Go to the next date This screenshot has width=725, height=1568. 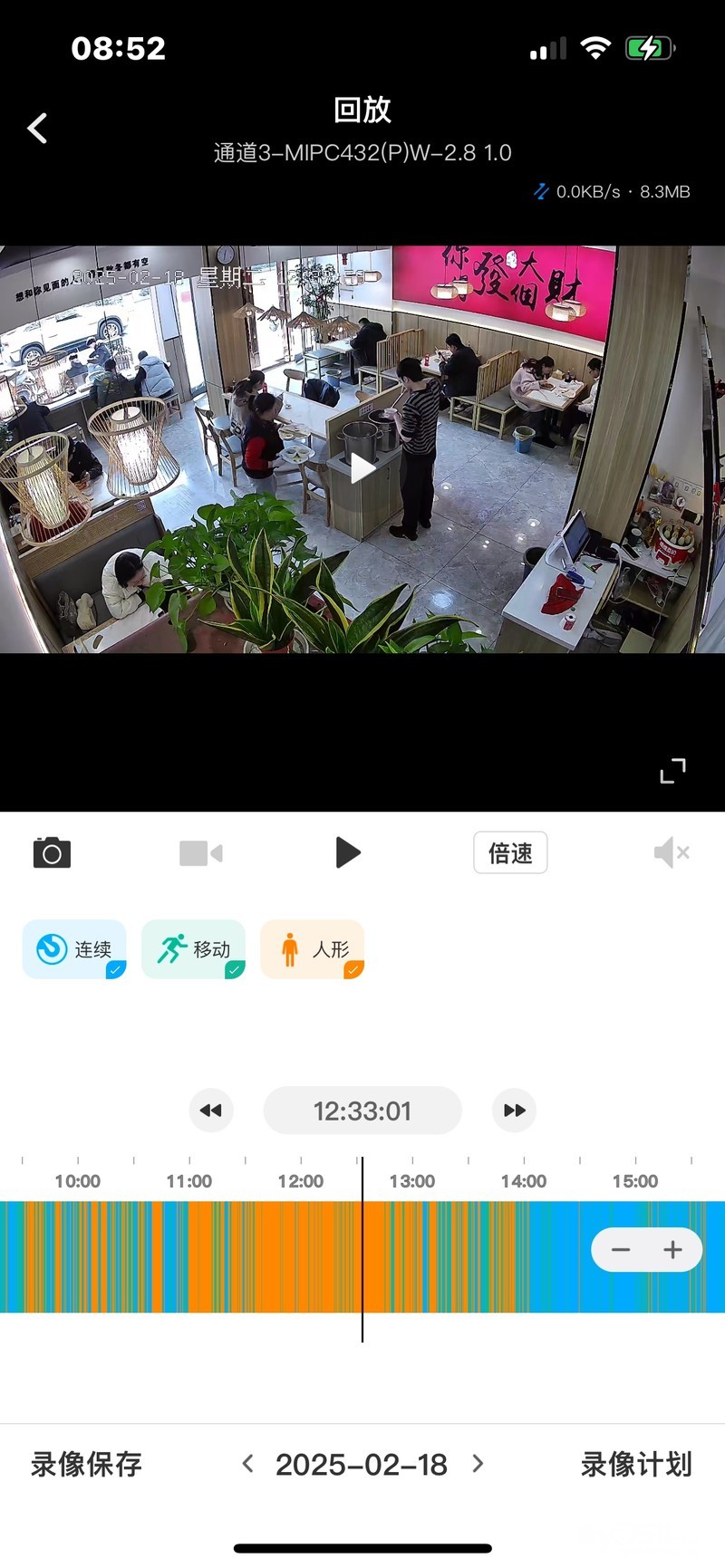pos(478,1464)
